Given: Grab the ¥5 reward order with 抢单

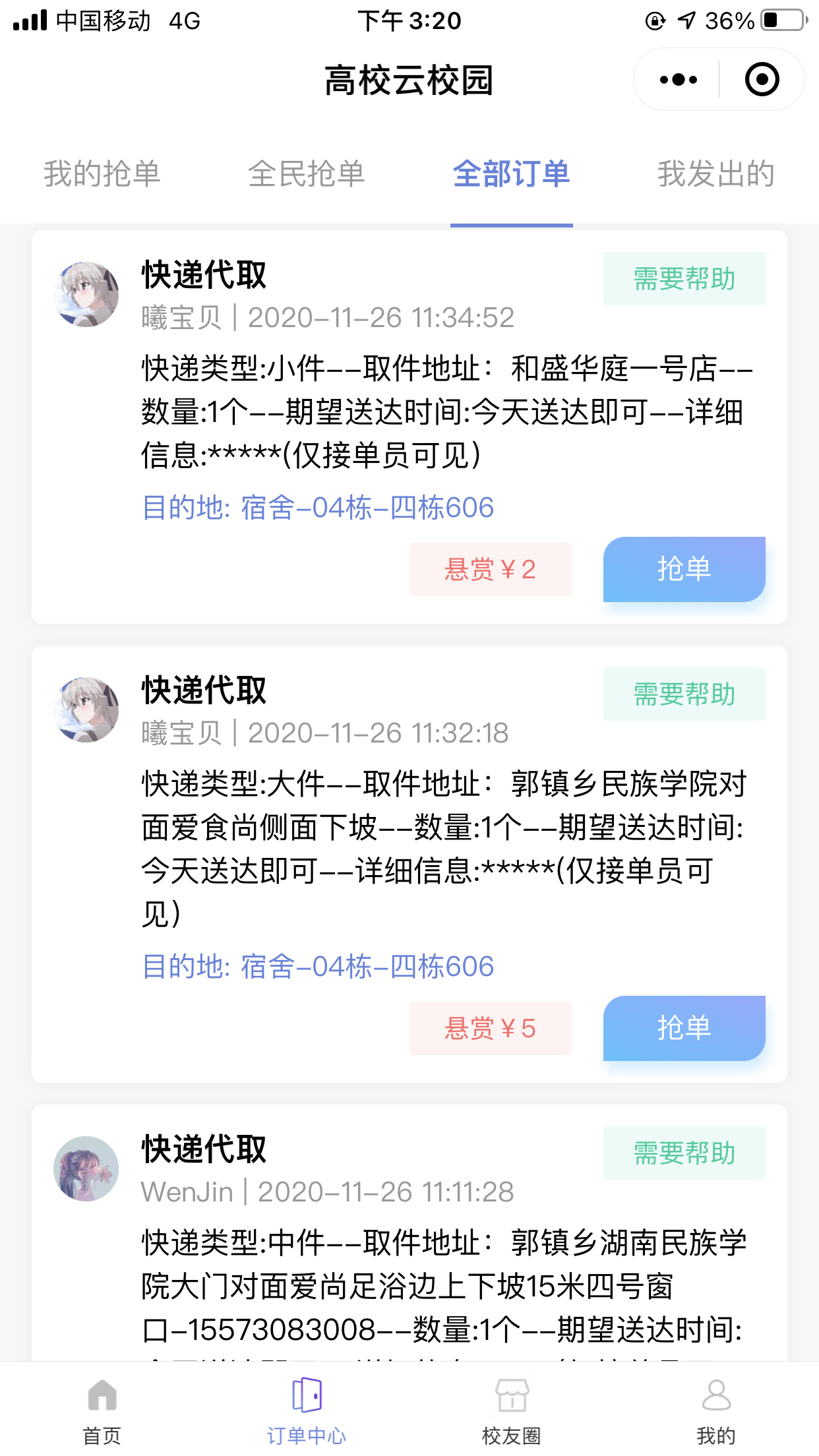Looking at the screenshot, I should [684, 1028].
